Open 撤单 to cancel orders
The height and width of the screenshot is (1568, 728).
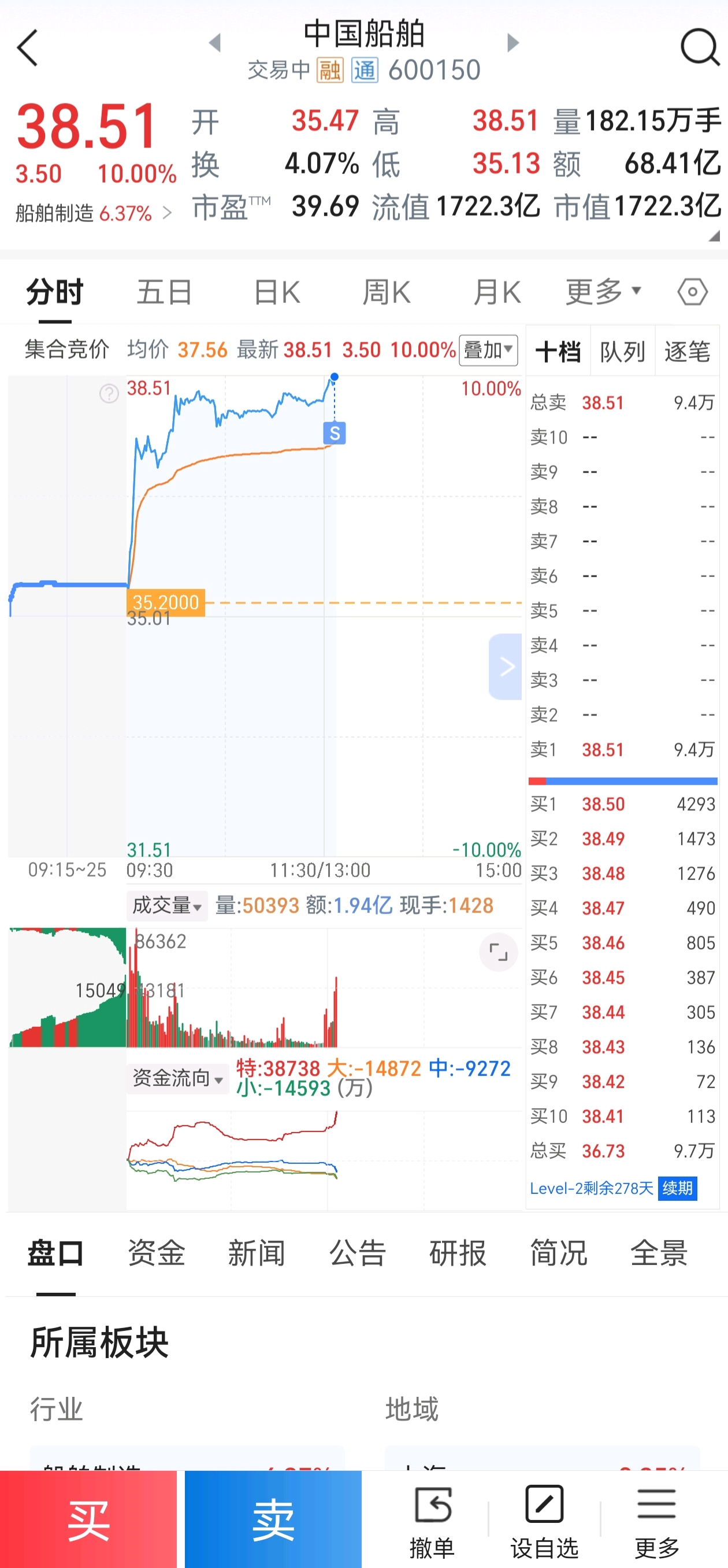(x=432, y=1521)
